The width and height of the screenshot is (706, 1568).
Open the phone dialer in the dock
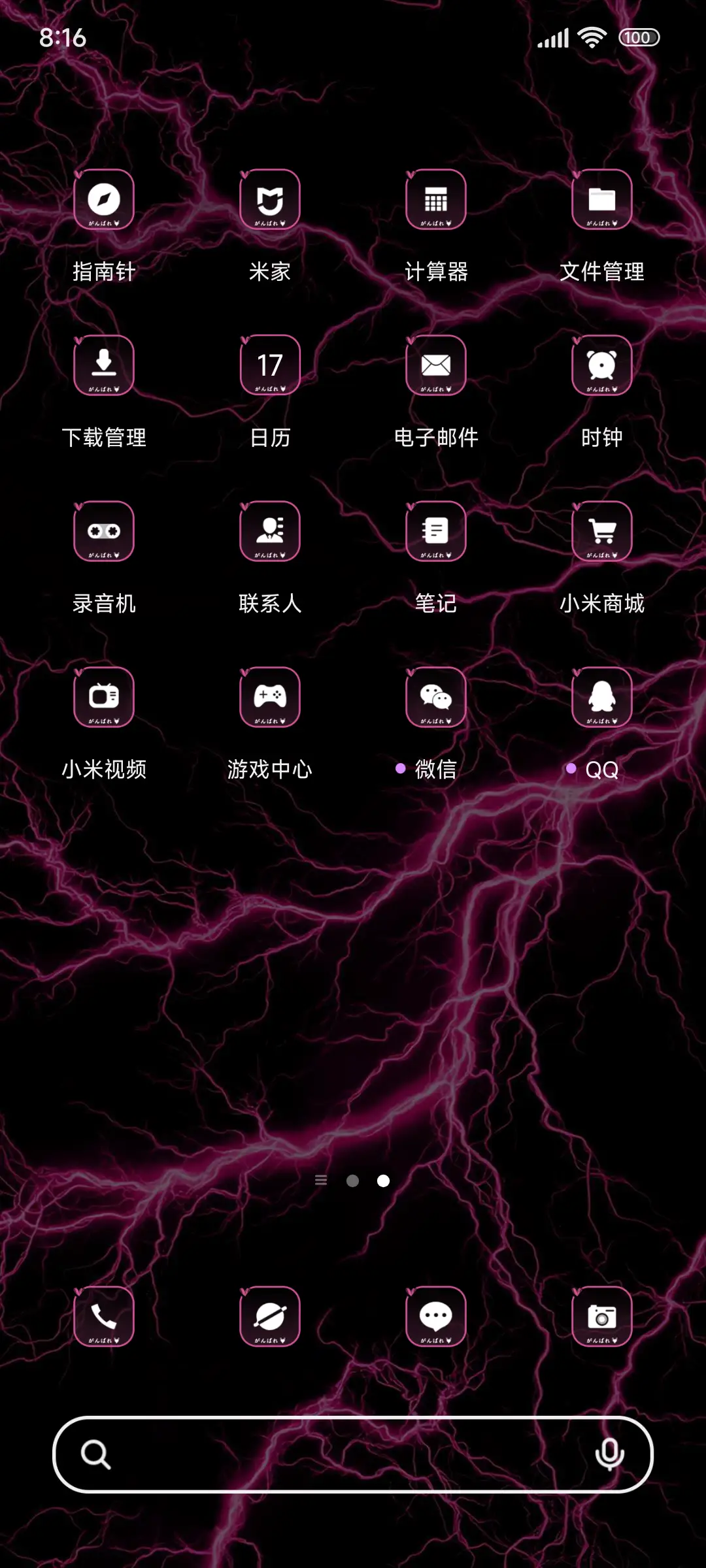(105, 1316)
